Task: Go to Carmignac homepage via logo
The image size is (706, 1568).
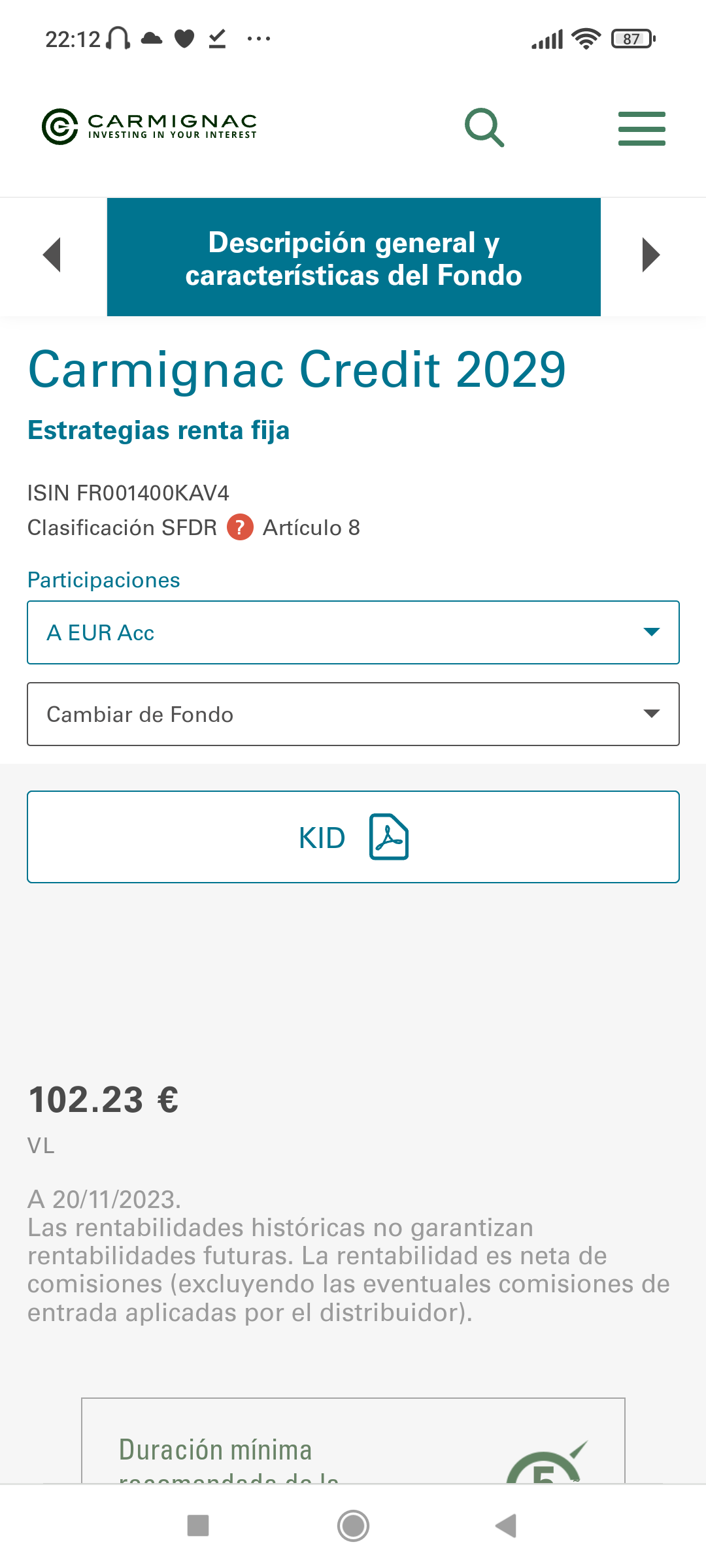Action: (150, 127)
